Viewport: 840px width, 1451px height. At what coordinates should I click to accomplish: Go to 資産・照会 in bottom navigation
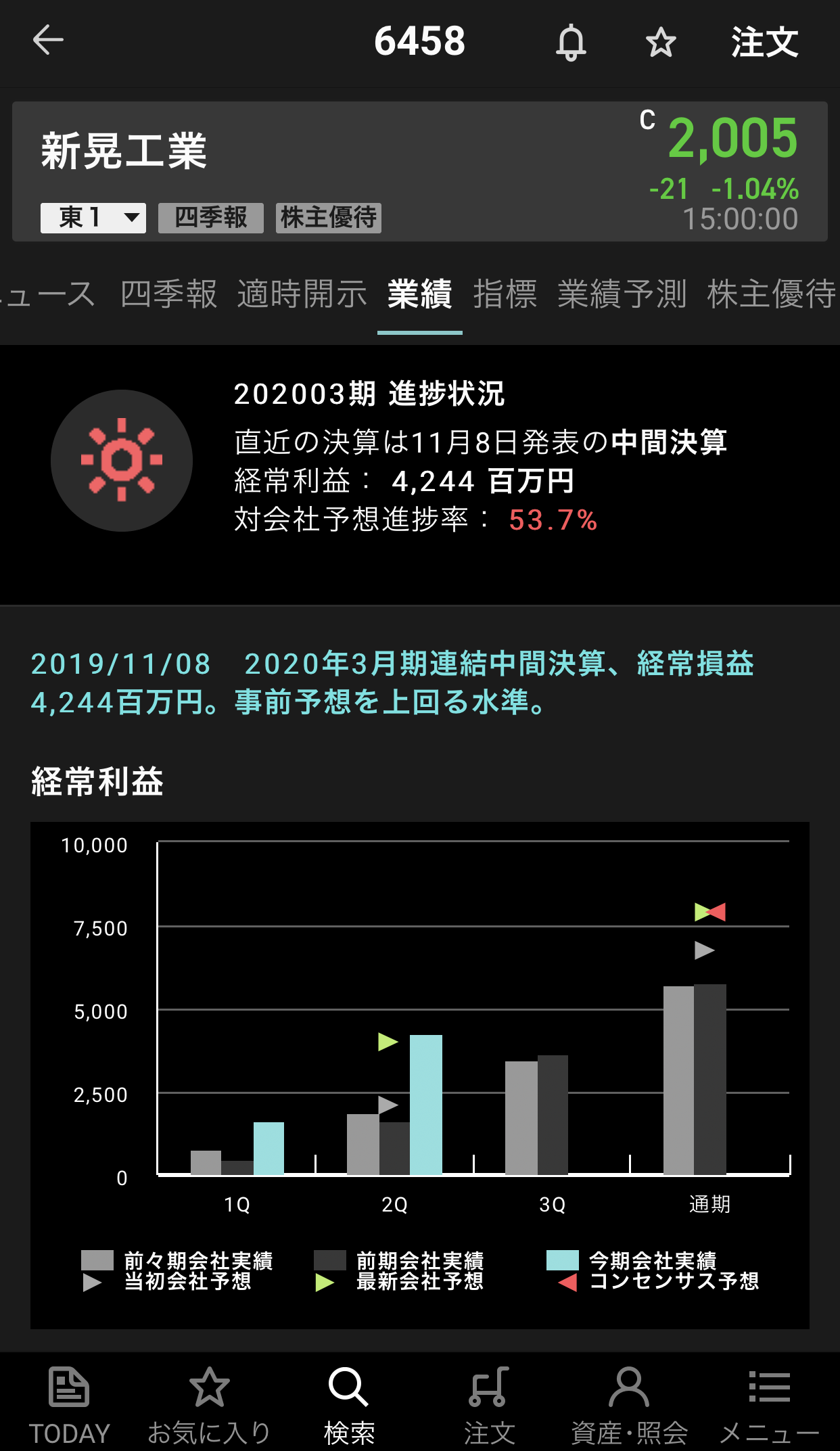coord(629,1404)
